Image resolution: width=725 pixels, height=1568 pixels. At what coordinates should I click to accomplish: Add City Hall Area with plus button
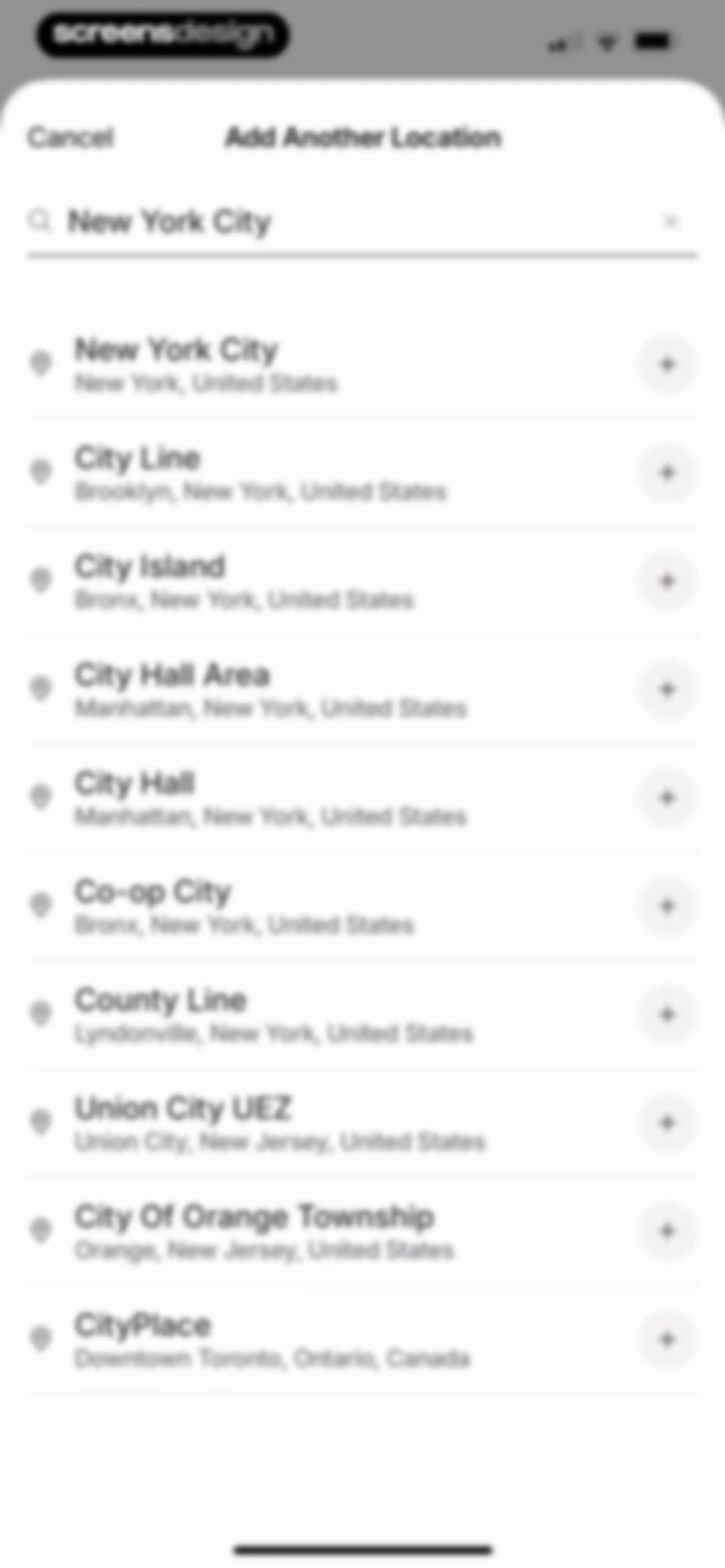tap(667, 690)
